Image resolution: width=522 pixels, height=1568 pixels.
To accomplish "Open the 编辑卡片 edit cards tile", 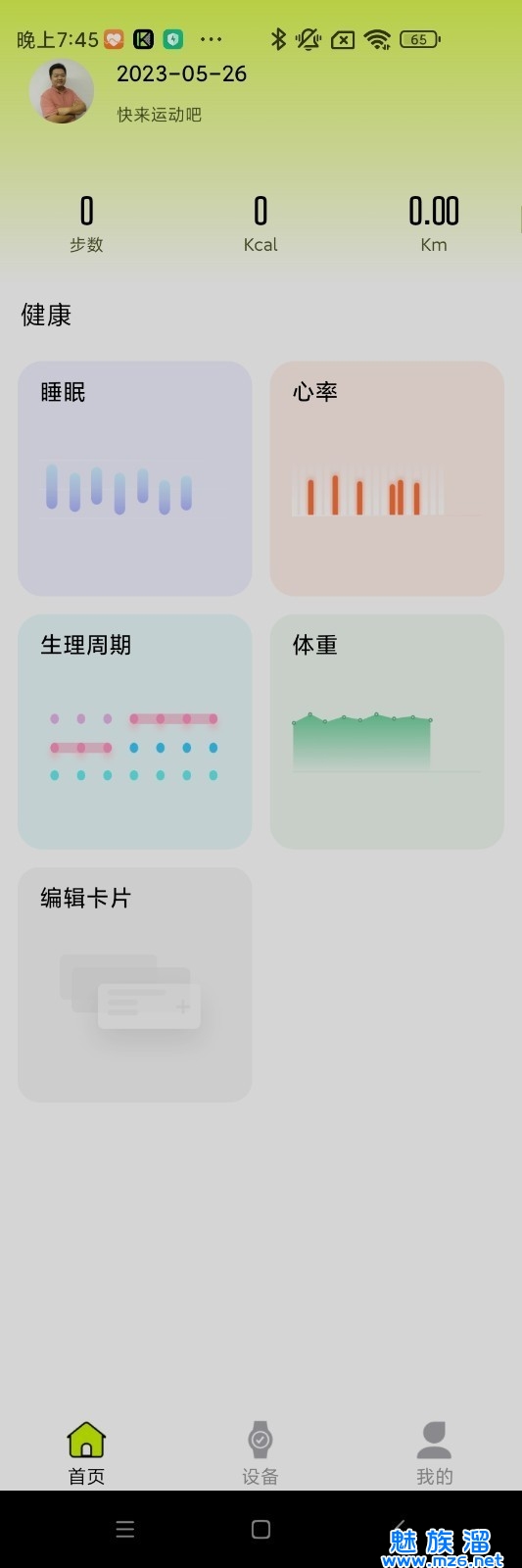I will (x=135, y=984).
